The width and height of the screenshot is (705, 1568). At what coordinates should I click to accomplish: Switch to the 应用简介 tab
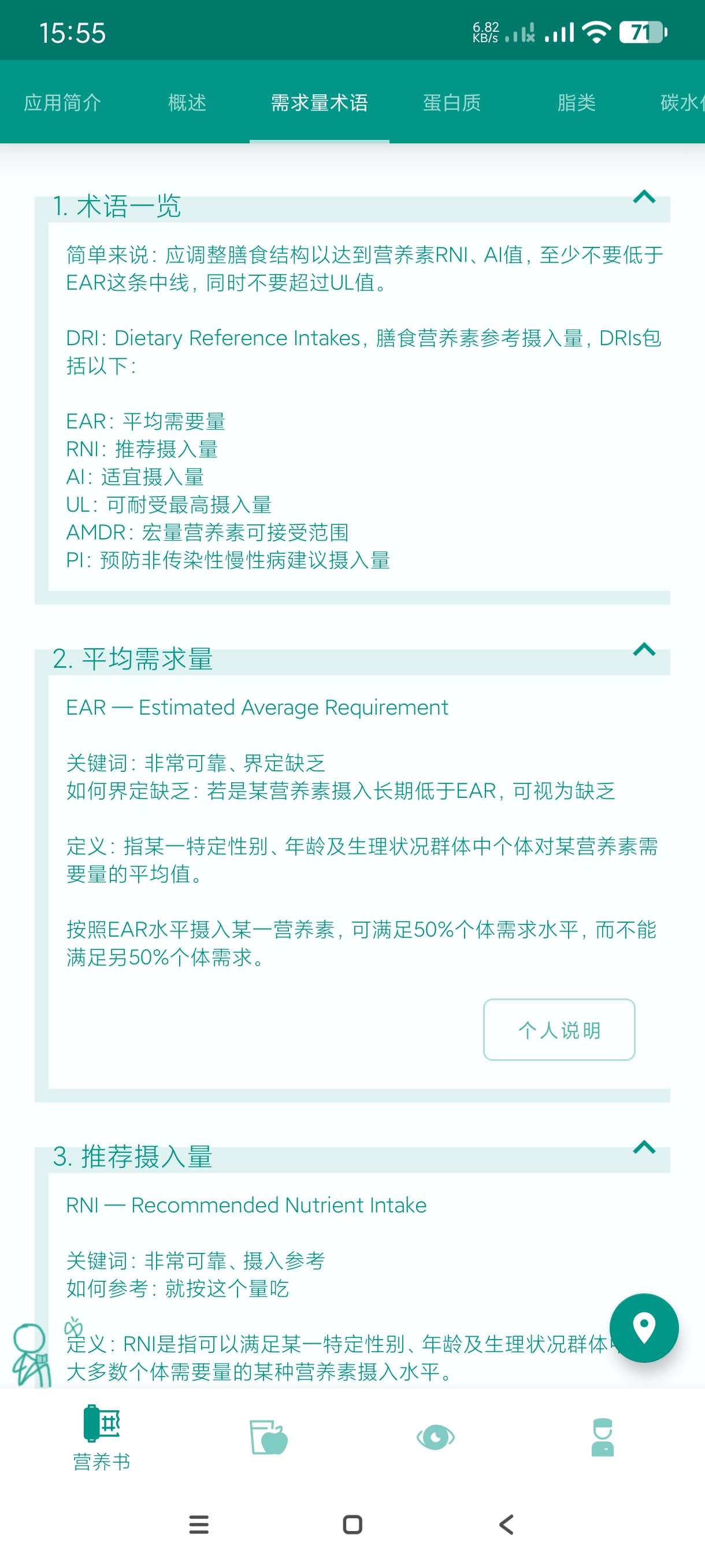62,102
